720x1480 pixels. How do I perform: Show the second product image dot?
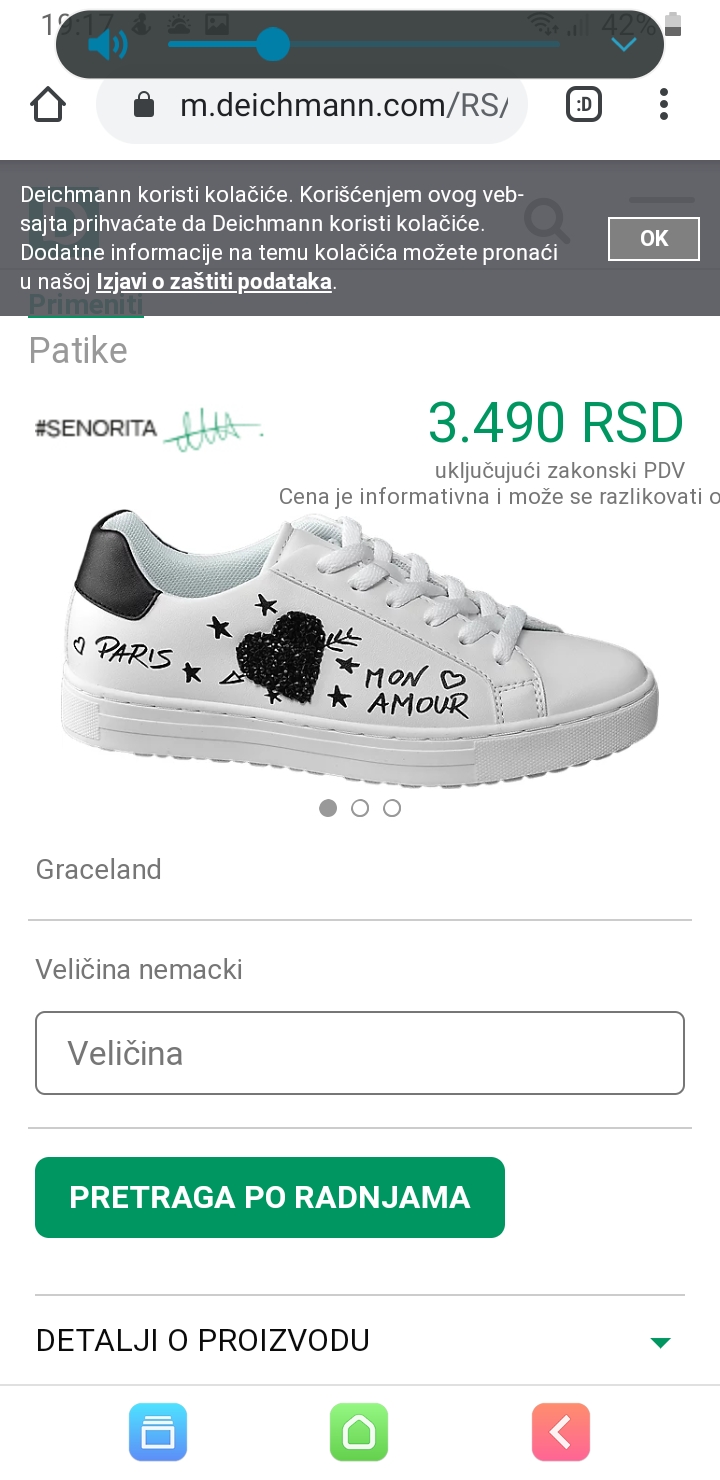(x=360, y=808)
